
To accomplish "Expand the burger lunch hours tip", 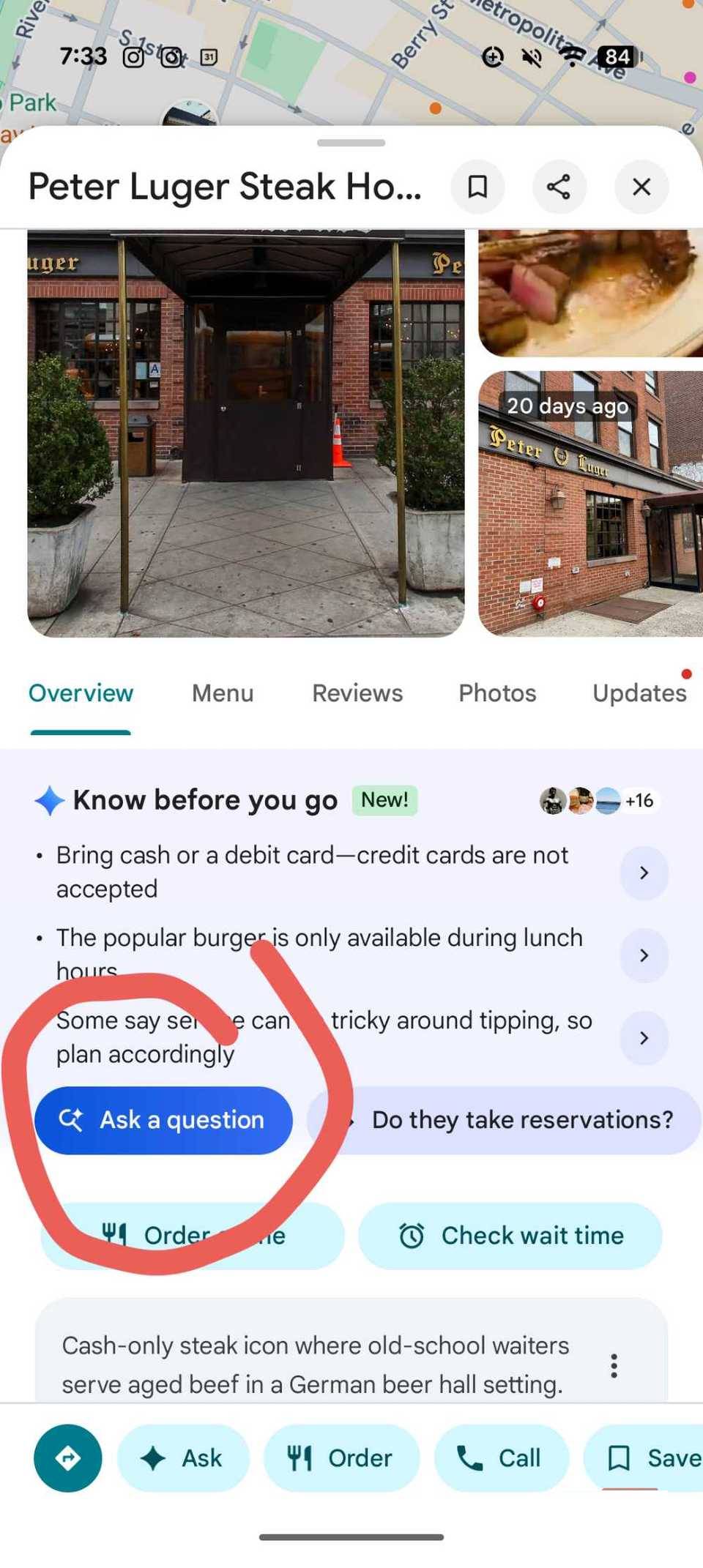I will pyautogui.click(x=644, y=955).
